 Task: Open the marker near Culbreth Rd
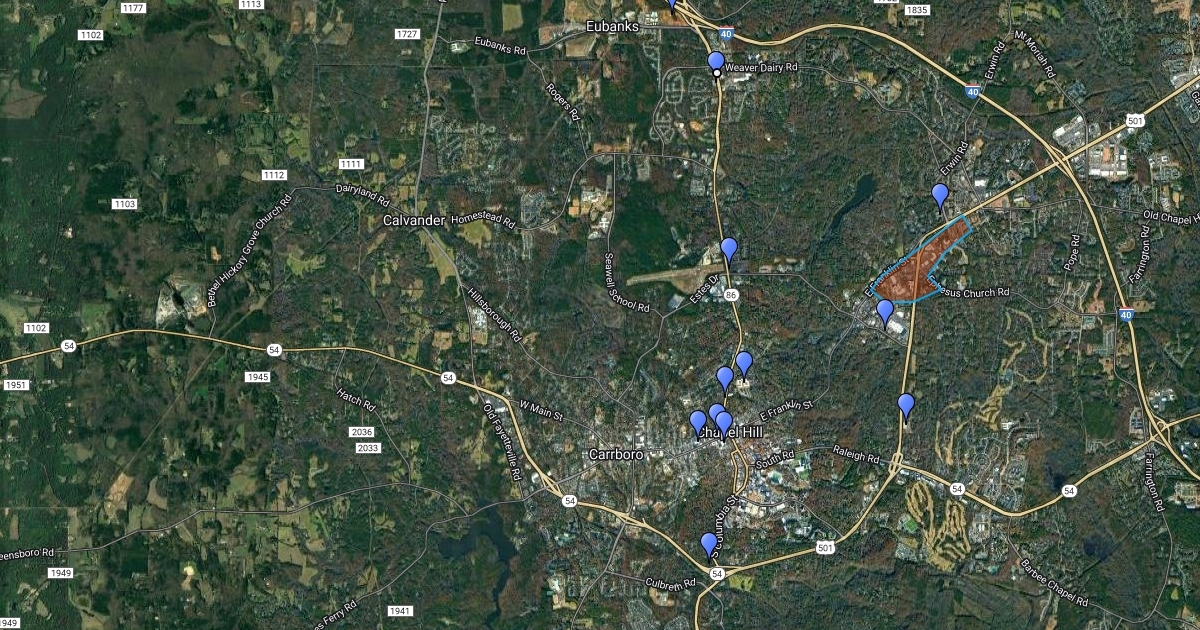(709, 544)
